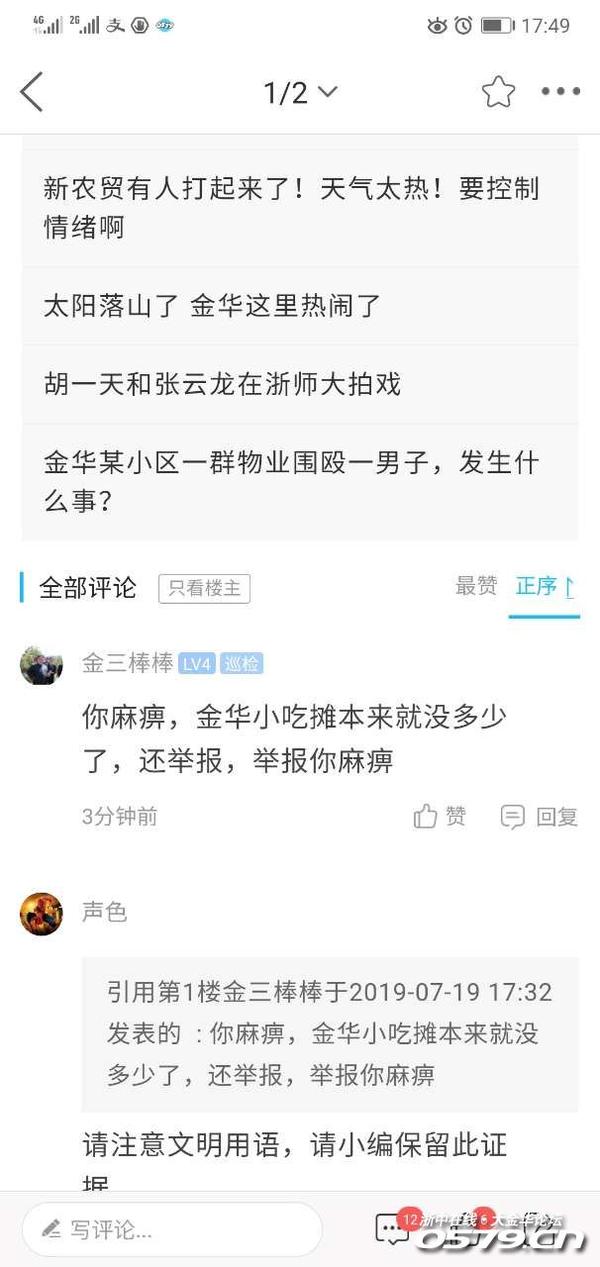The image size is (600, 1267).
Task: Open 金三棒棒's profile avatar
Action: [x=41, y=664]
